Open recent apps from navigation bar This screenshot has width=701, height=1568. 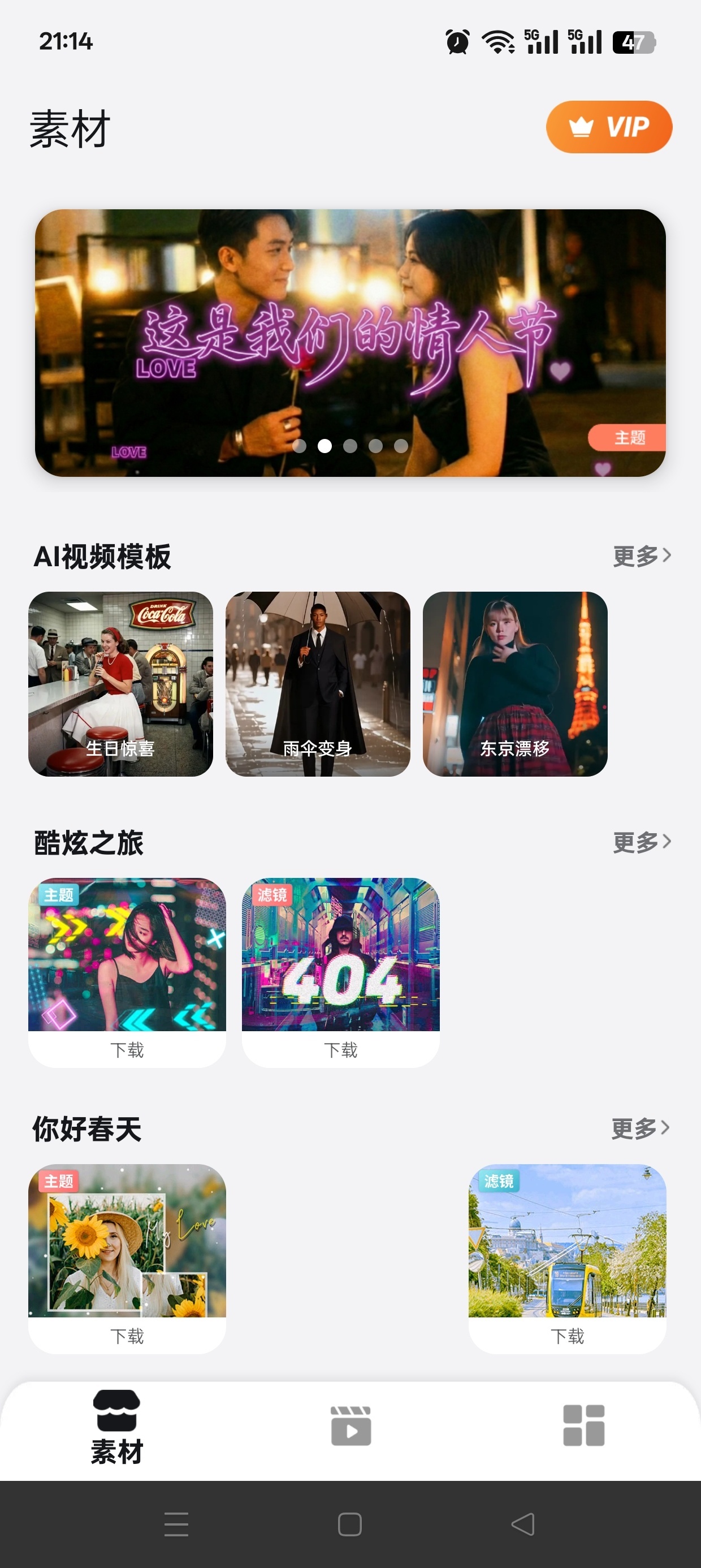pos(176,1524)
